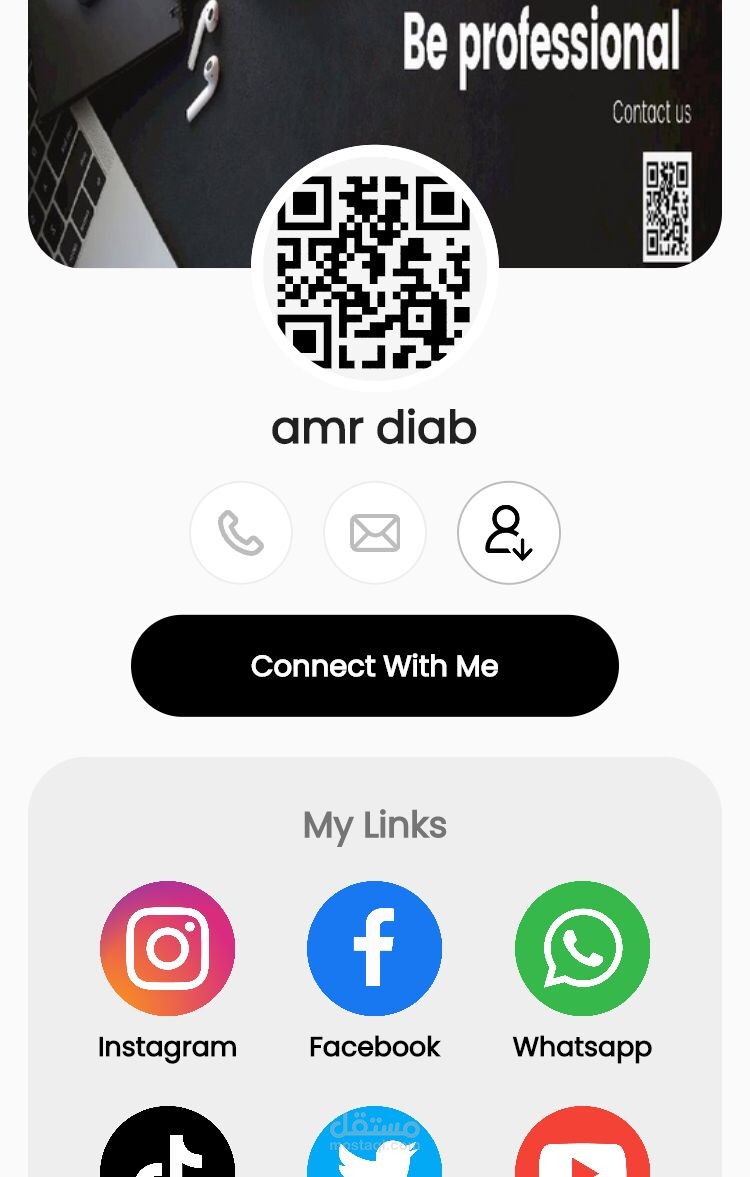Image resolution: width=750 pixels, height=1177 pixels.
Task: Call amr diab via phone icon
Action: 241,533
